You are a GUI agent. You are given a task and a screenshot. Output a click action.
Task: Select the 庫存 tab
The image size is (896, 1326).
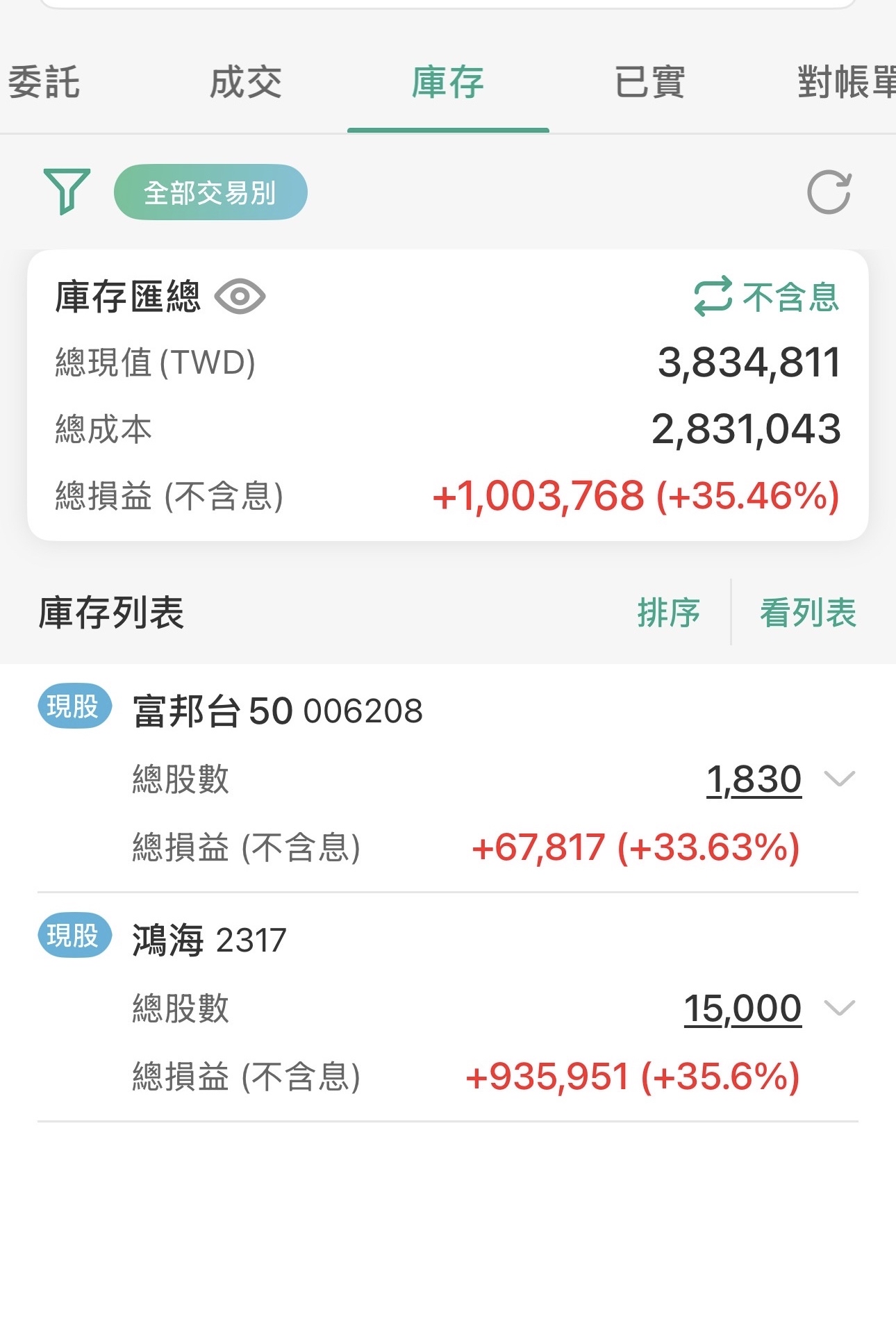click(448, 83)
